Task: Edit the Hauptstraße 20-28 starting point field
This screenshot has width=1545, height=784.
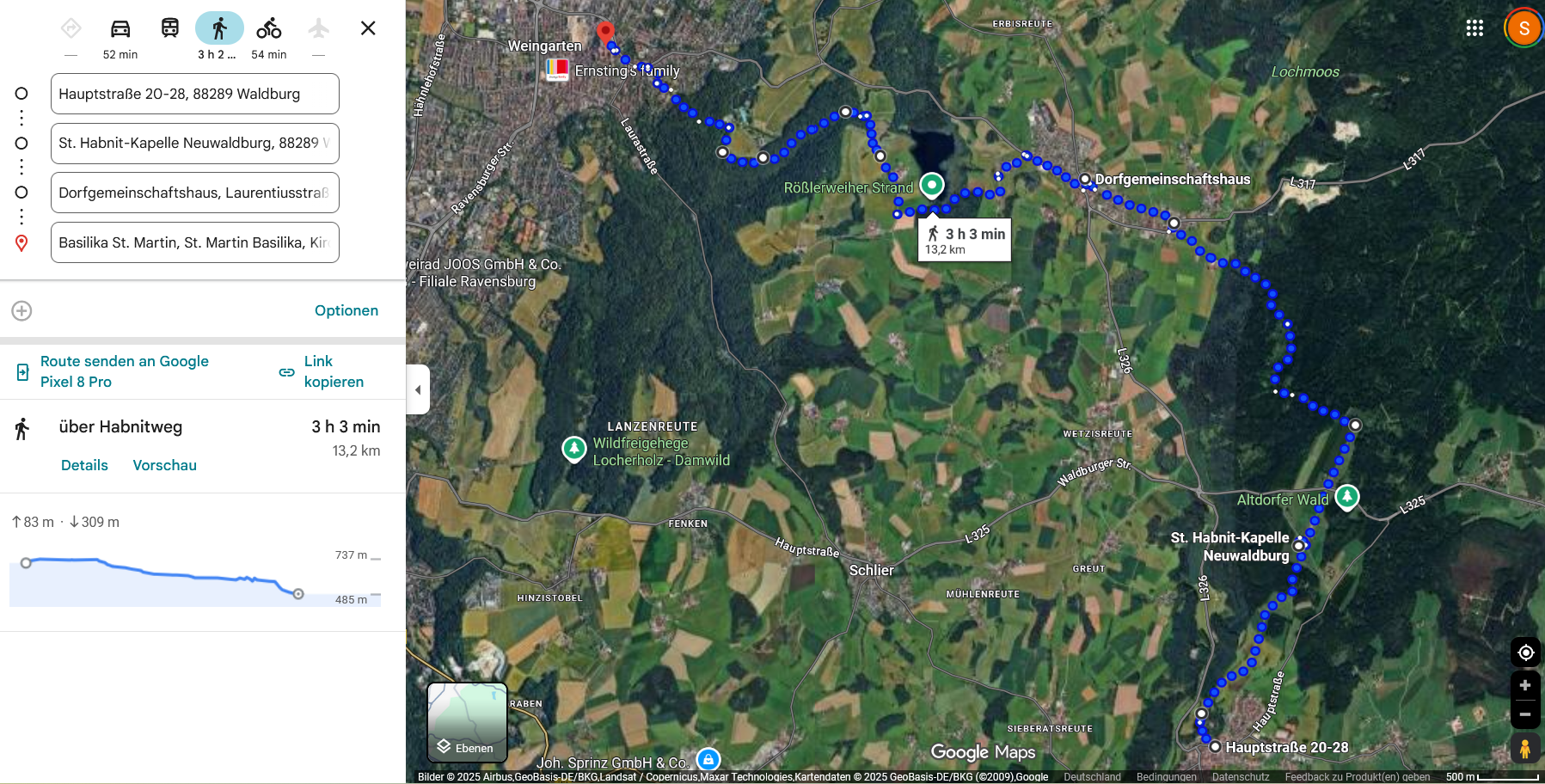Action: 194,94
